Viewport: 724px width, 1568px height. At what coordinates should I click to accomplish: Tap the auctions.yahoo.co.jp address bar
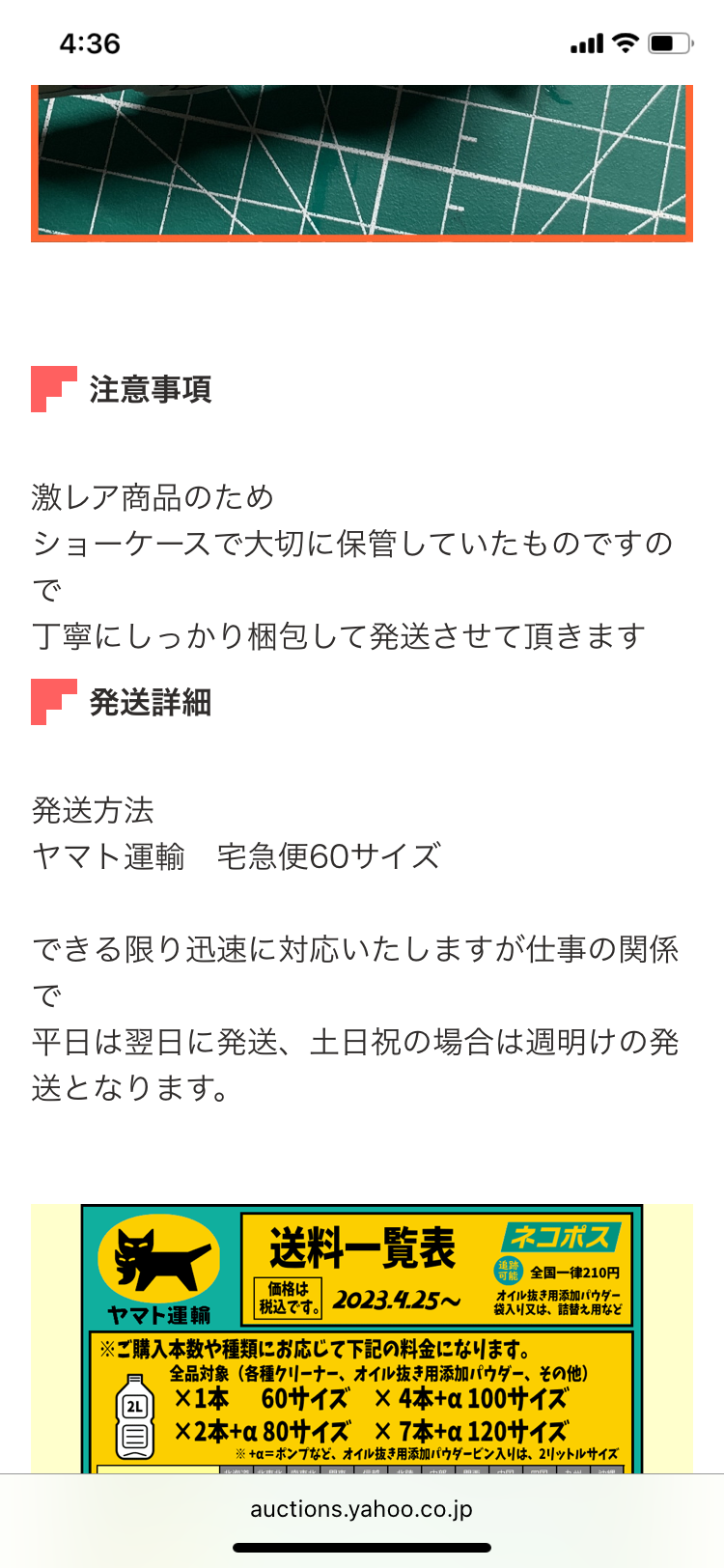coord(361,1509)
